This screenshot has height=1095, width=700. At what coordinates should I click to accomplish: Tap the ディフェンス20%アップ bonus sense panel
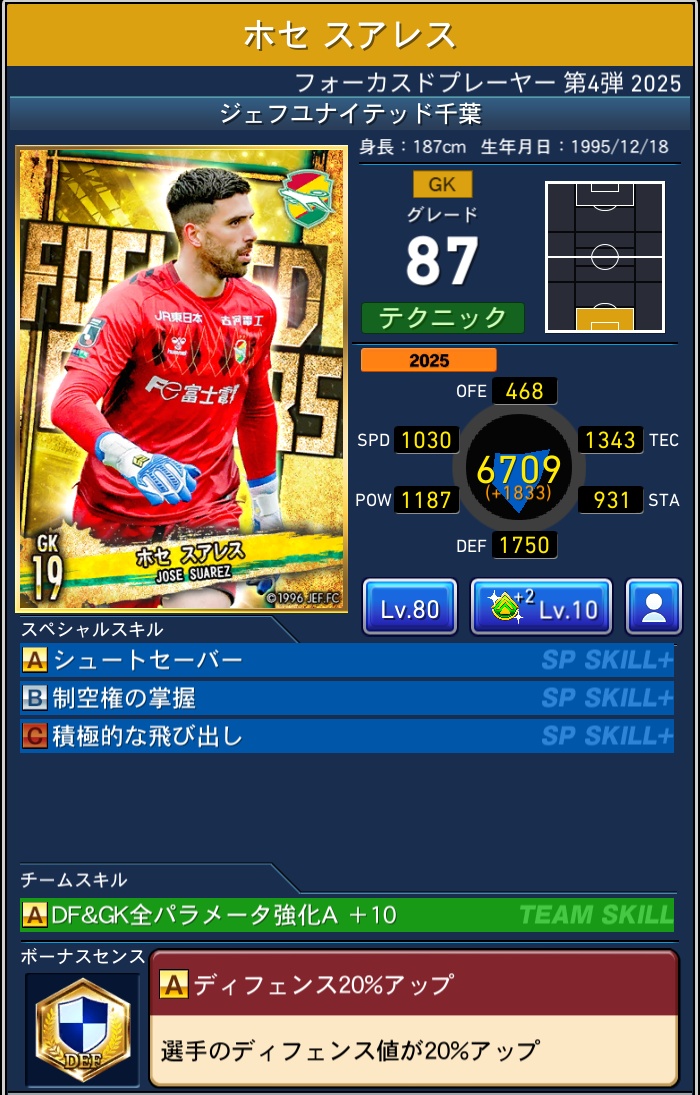point(413,1018)
